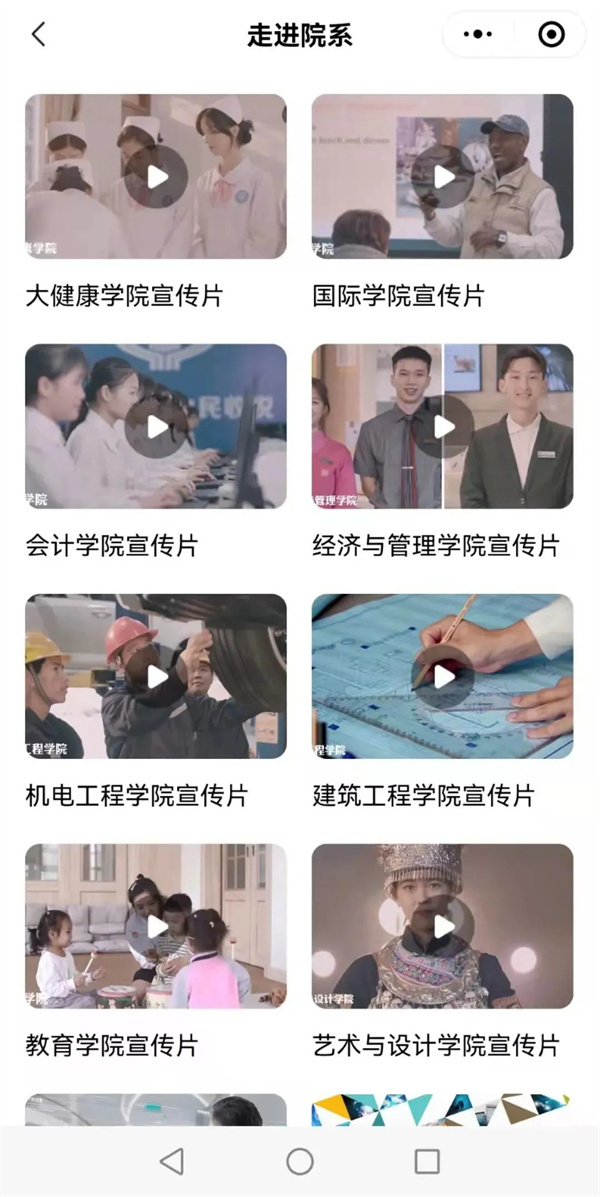Go to the system home screen
This screenshot has width=600, height=1197.
[300, 1161]
